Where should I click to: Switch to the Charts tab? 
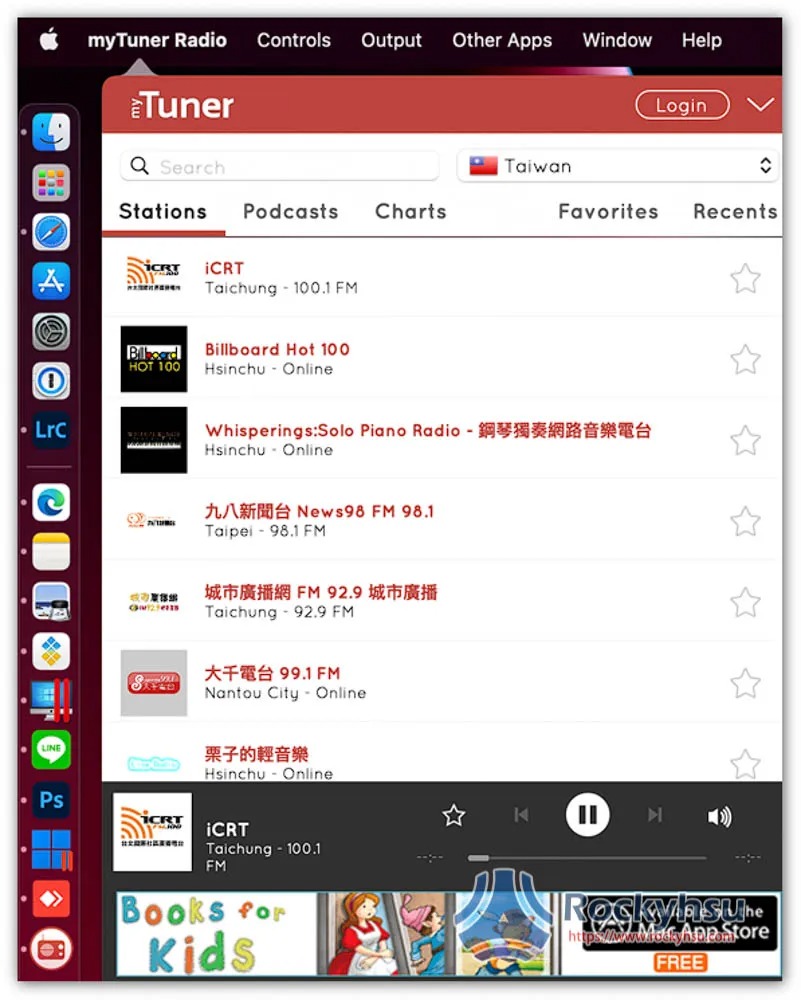410,211
